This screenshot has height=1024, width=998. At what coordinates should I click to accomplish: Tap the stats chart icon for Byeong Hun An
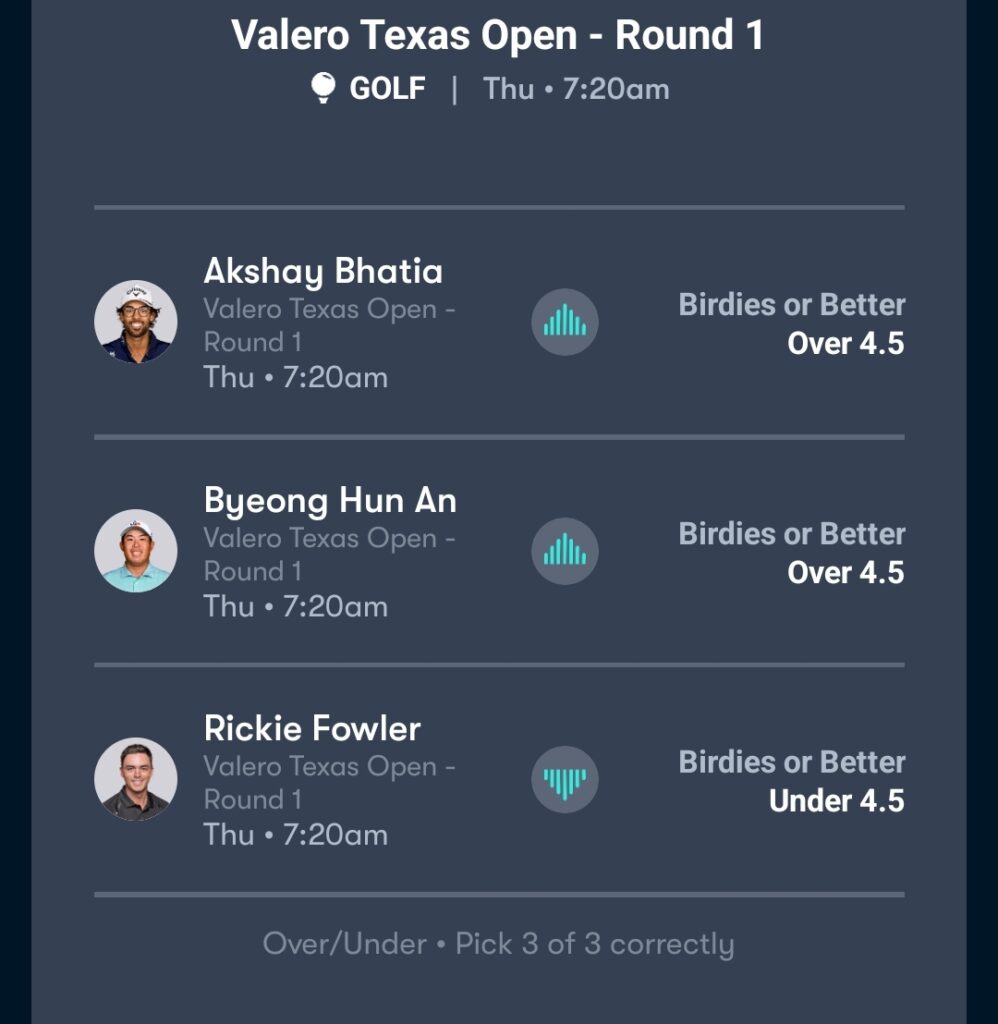tap(565, 551)
